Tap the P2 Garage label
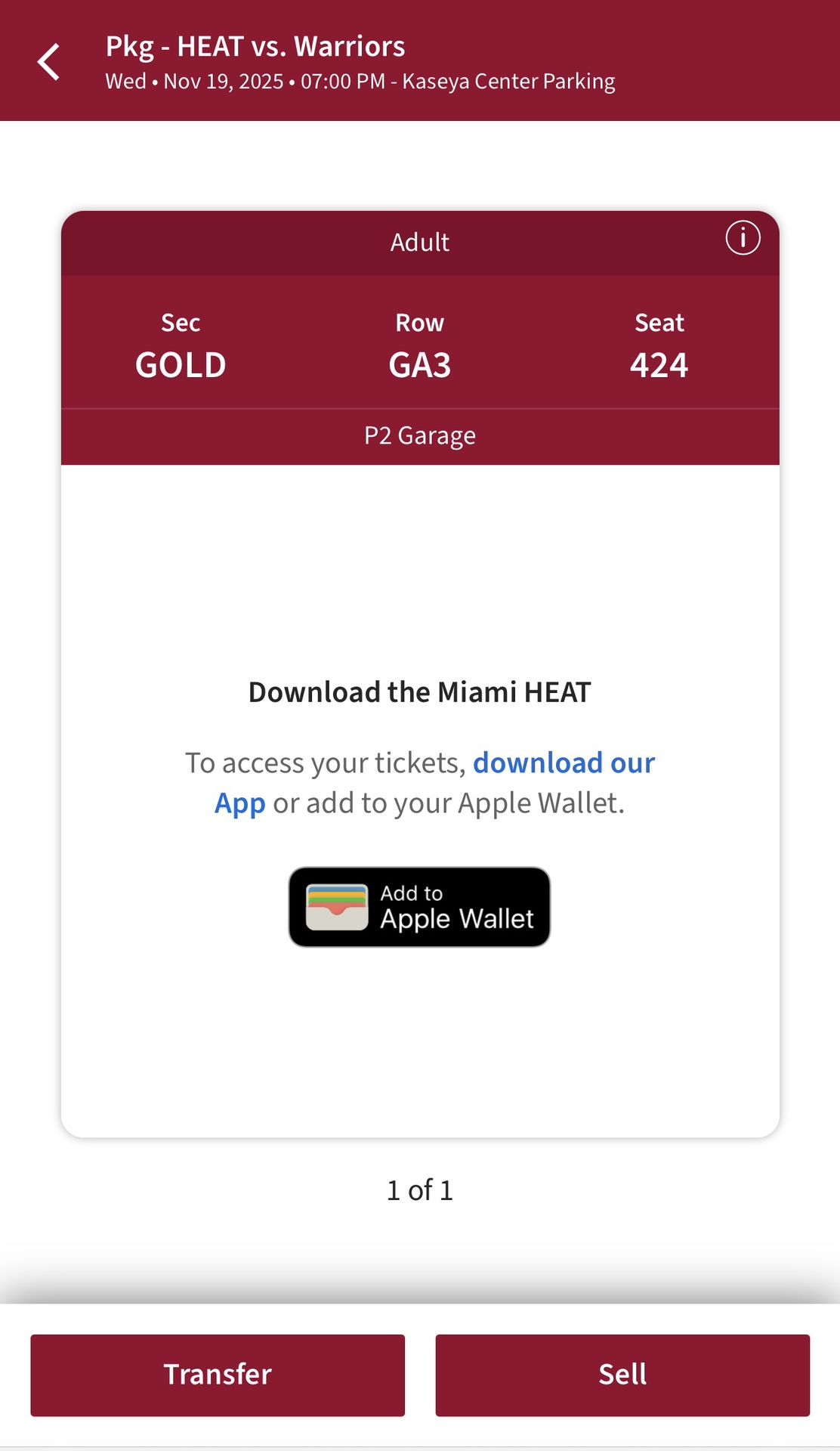The height and width of the screenshot is (1451, 840). click(x=420, y=435)
